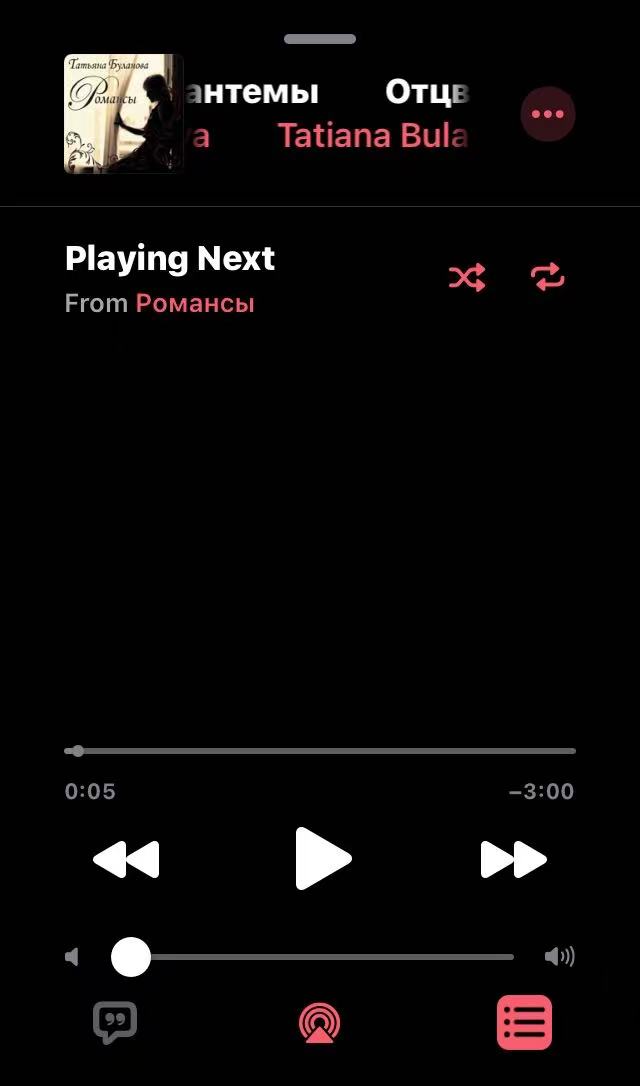Open the more options menu
The image size is (640, 1086).
[548, 115]
